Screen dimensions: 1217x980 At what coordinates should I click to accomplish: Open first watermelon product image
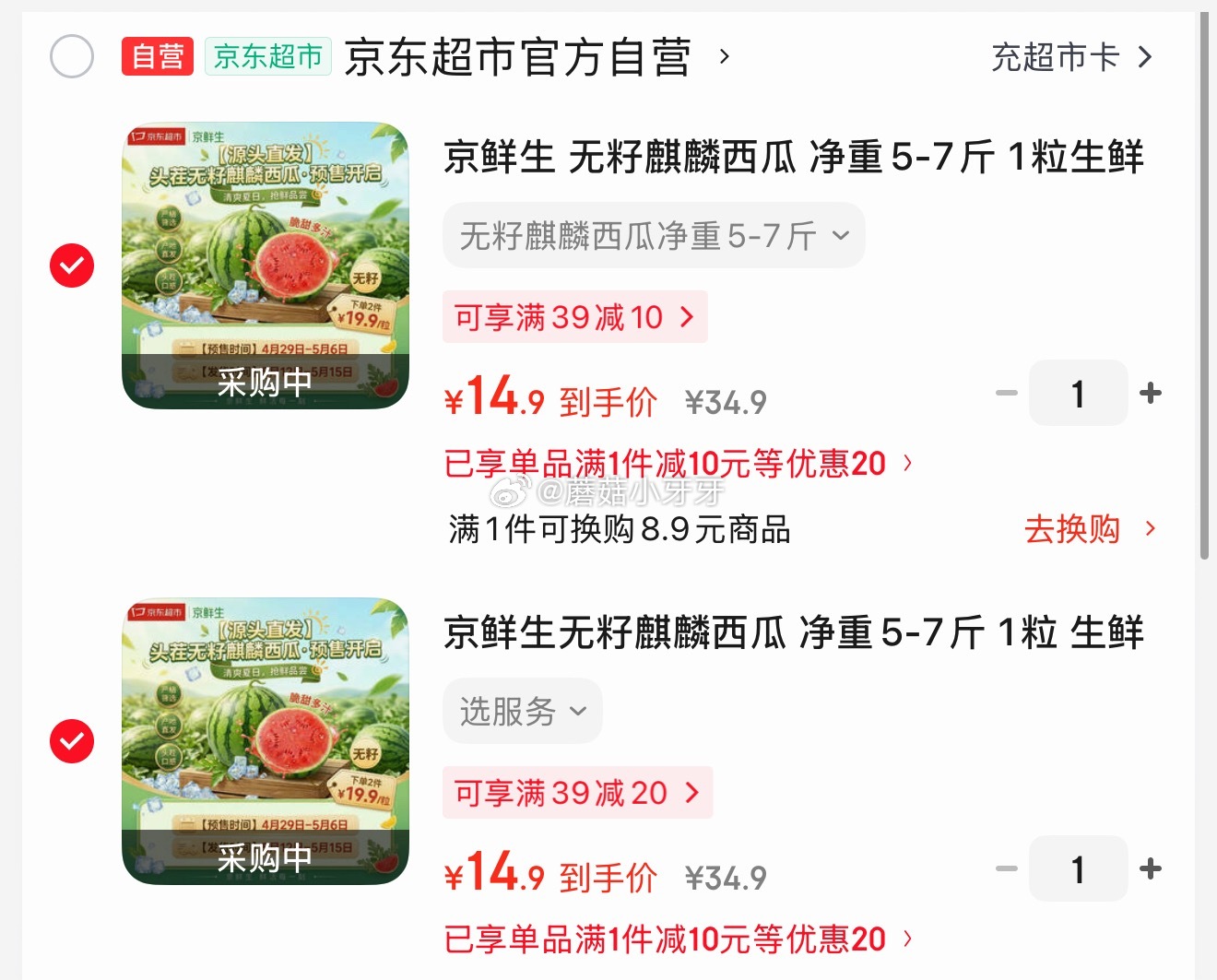[x=266, y=266]
